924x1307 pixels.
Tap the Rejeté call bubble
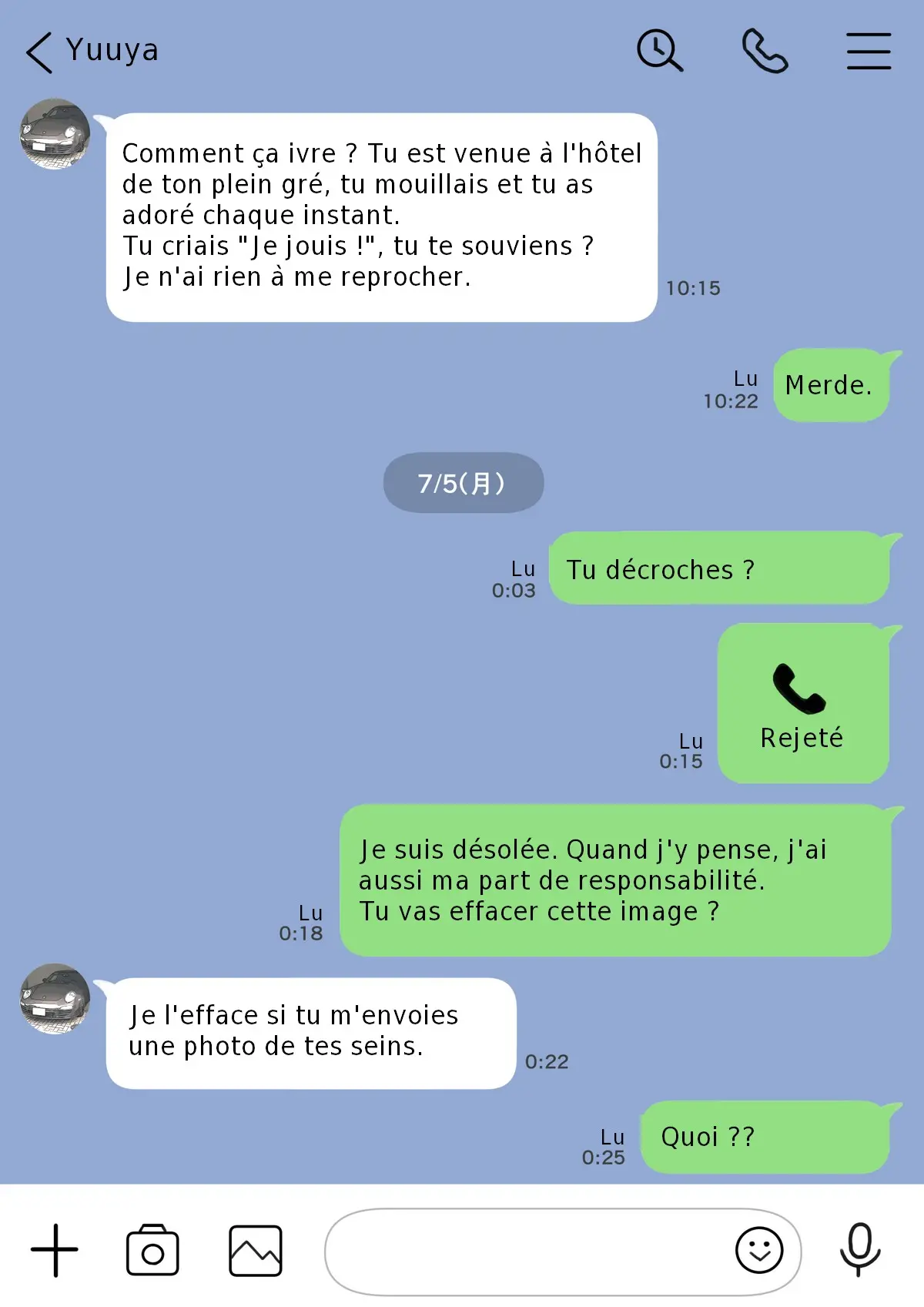click(802, 704)
